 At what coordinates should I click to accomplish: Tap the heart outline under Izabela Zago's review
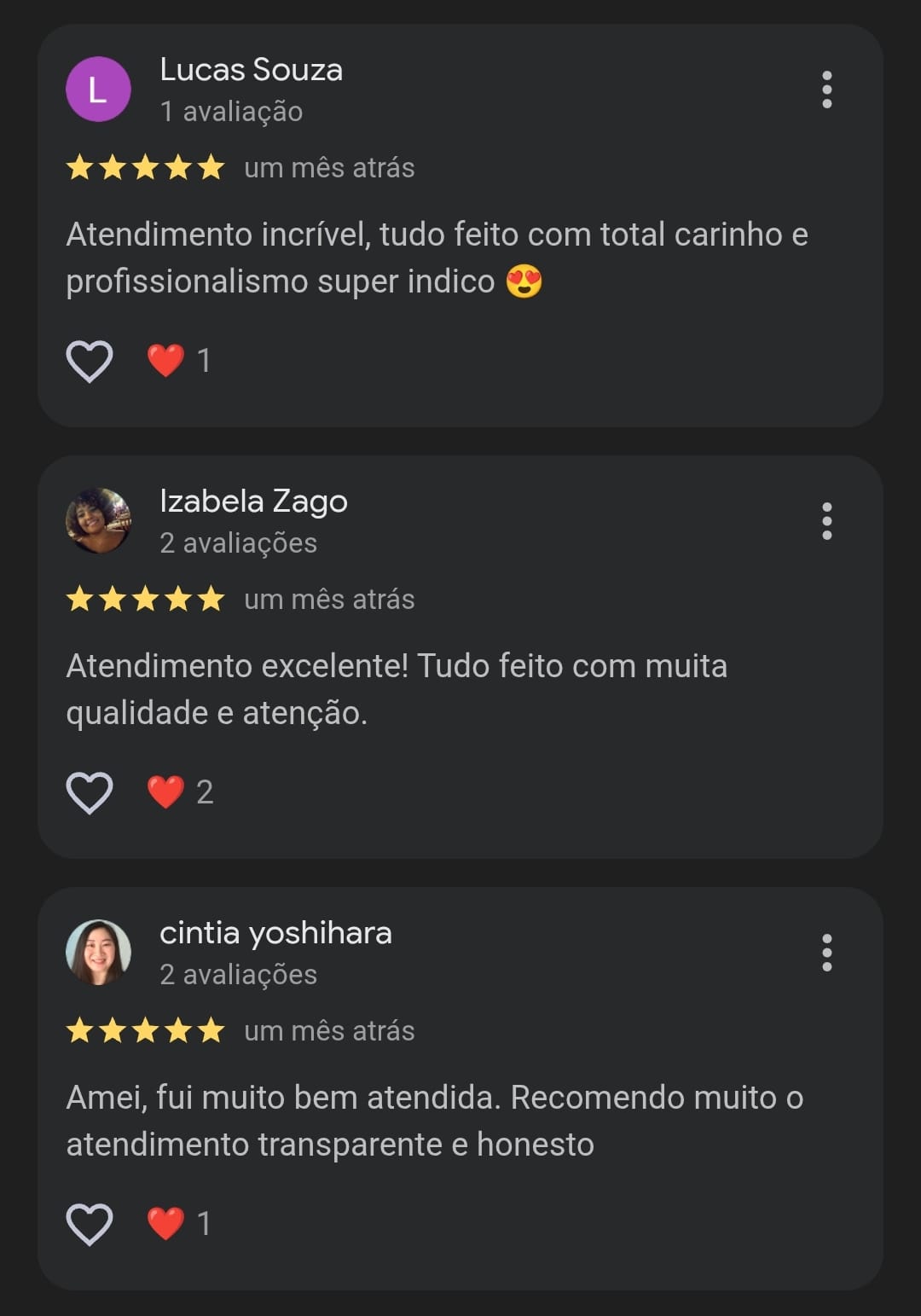[90, 792]
